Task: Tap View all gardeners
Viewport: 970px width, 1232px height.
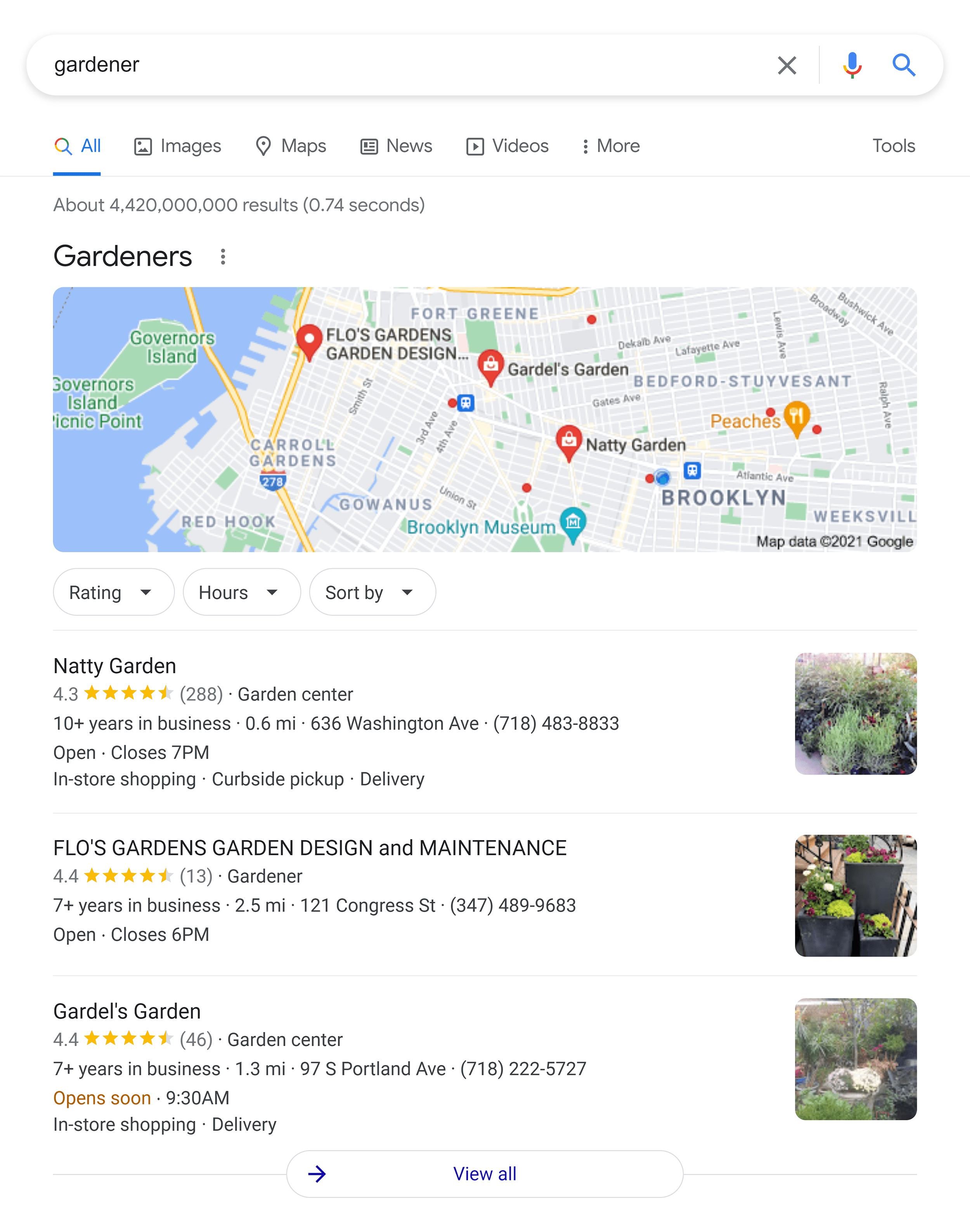Action: pyautogui.click(x=485, y=1173)
